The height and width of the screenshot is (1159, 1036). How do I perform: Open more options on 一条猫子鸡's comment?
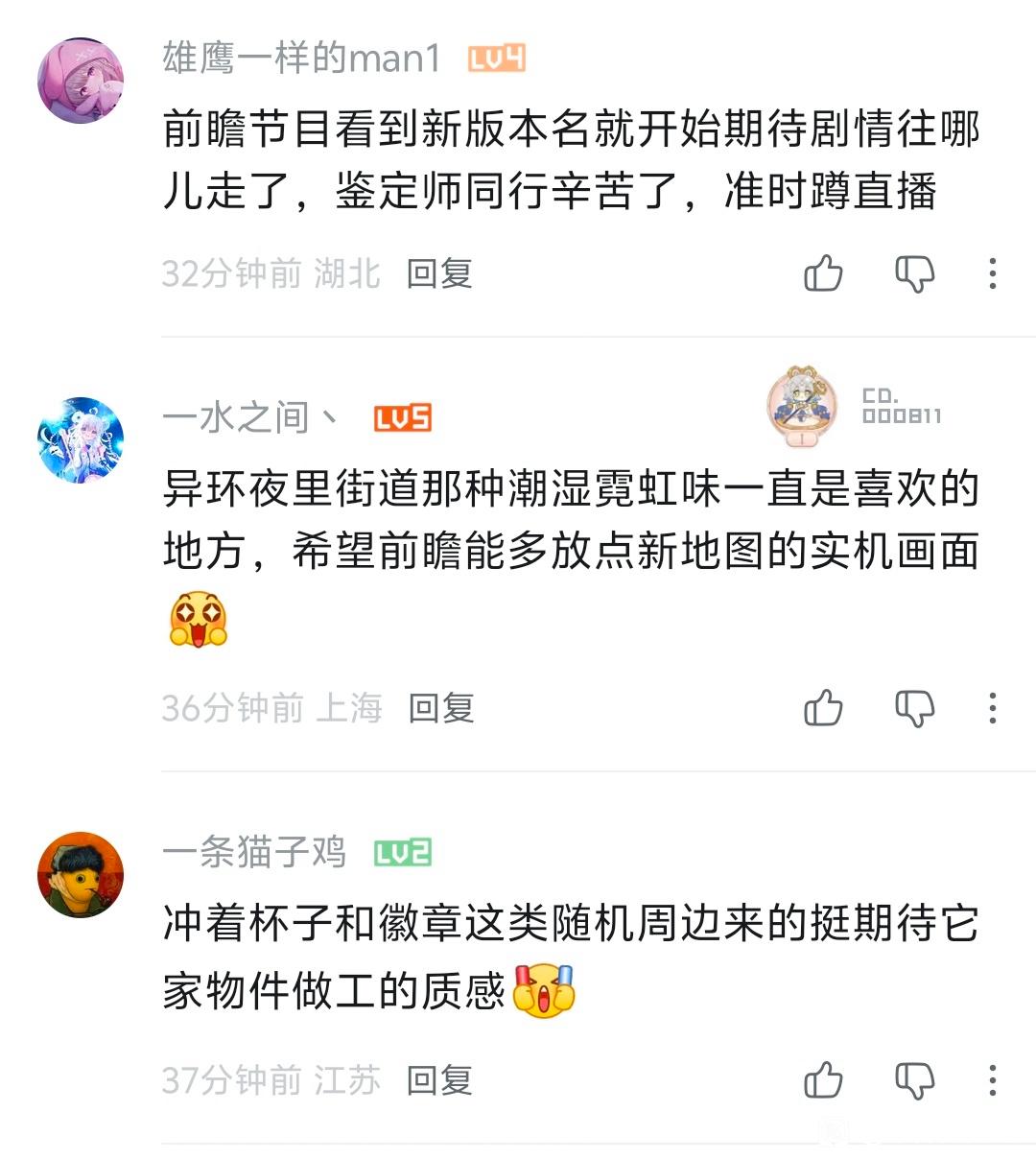pyautogui.click(x=993, y=1080)
